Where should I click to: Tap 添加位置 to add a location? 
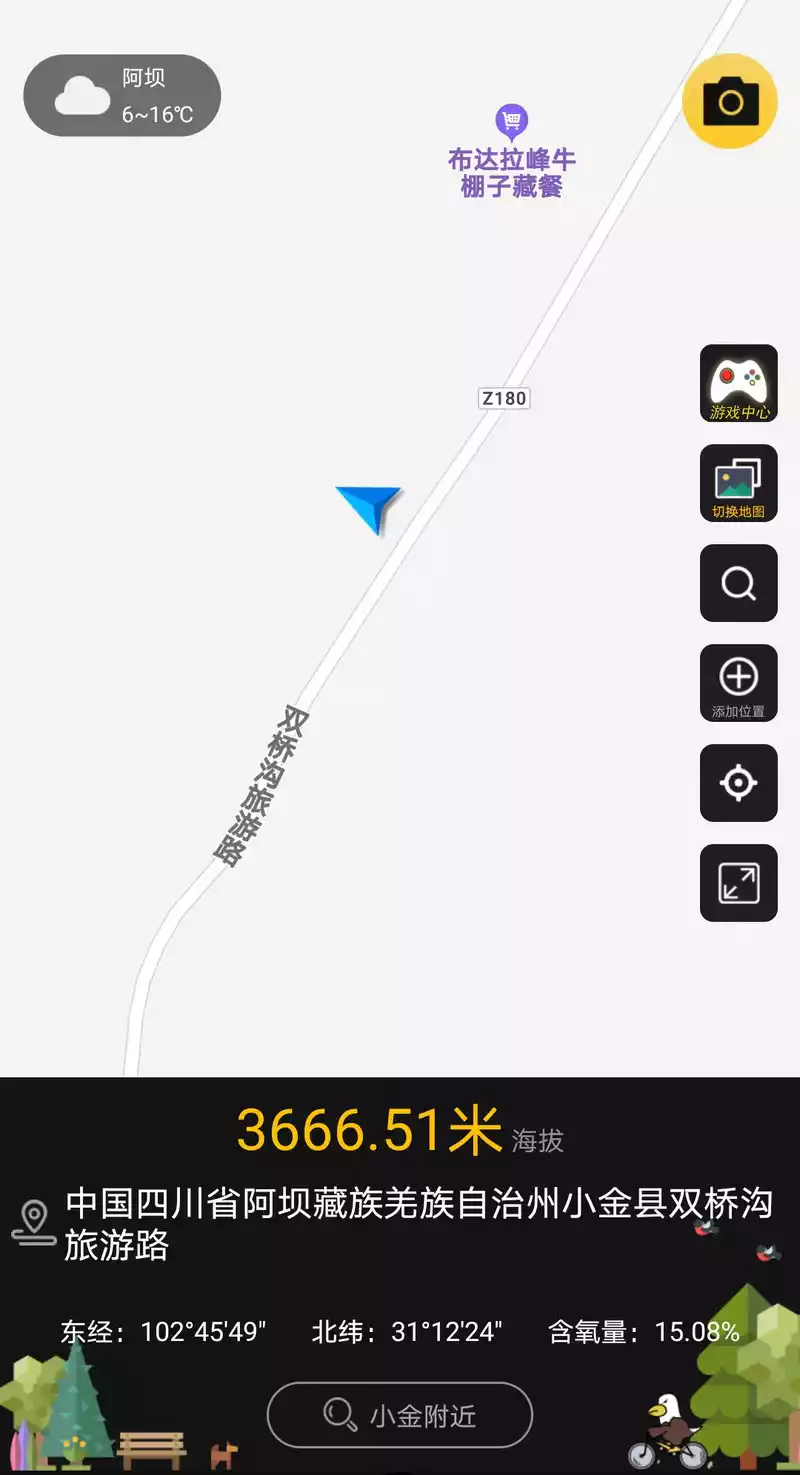pyautogui.click(x=738, y=683)
